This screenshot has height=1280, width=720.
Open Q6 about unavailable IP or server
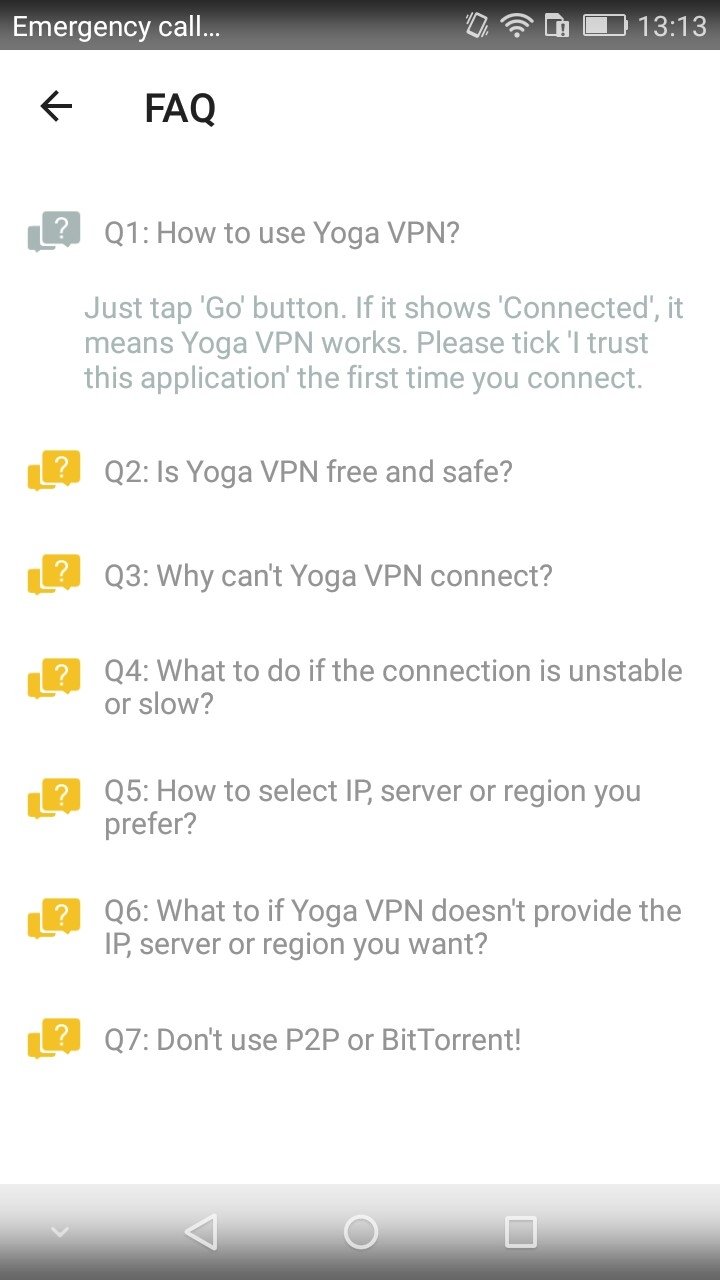point(360,927)
